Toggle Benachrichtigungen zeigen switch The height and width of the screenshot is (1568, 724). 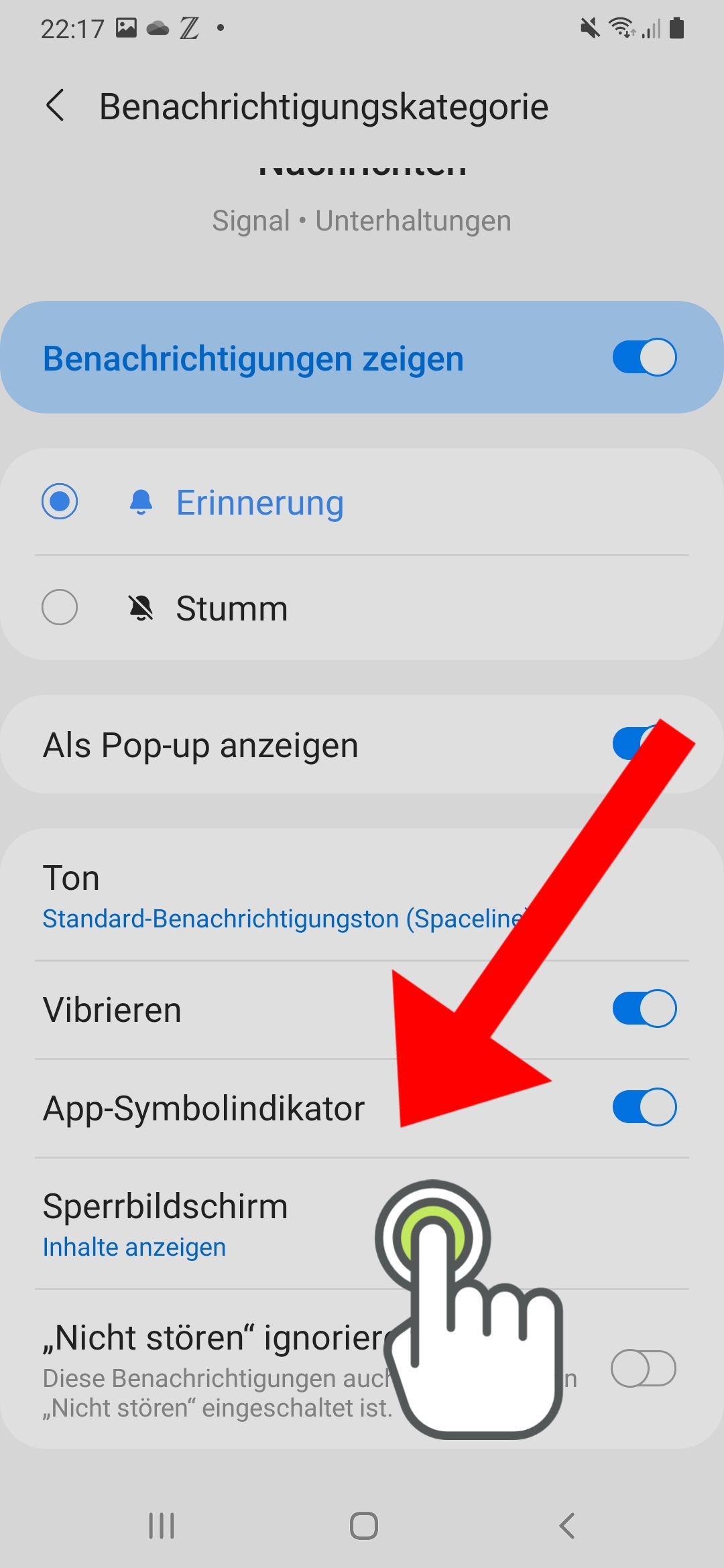pos(644,357)
